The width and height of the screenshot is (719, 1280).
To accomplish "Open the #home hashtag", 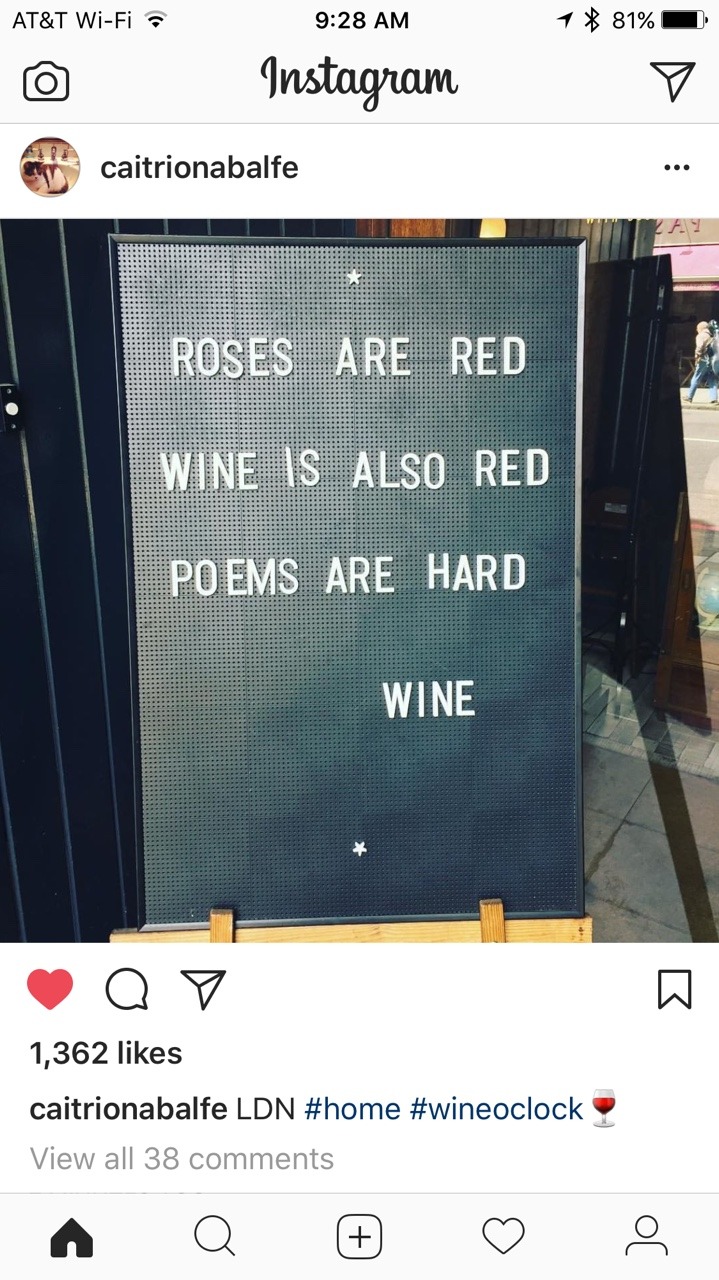I will [x=352, y=1109].
